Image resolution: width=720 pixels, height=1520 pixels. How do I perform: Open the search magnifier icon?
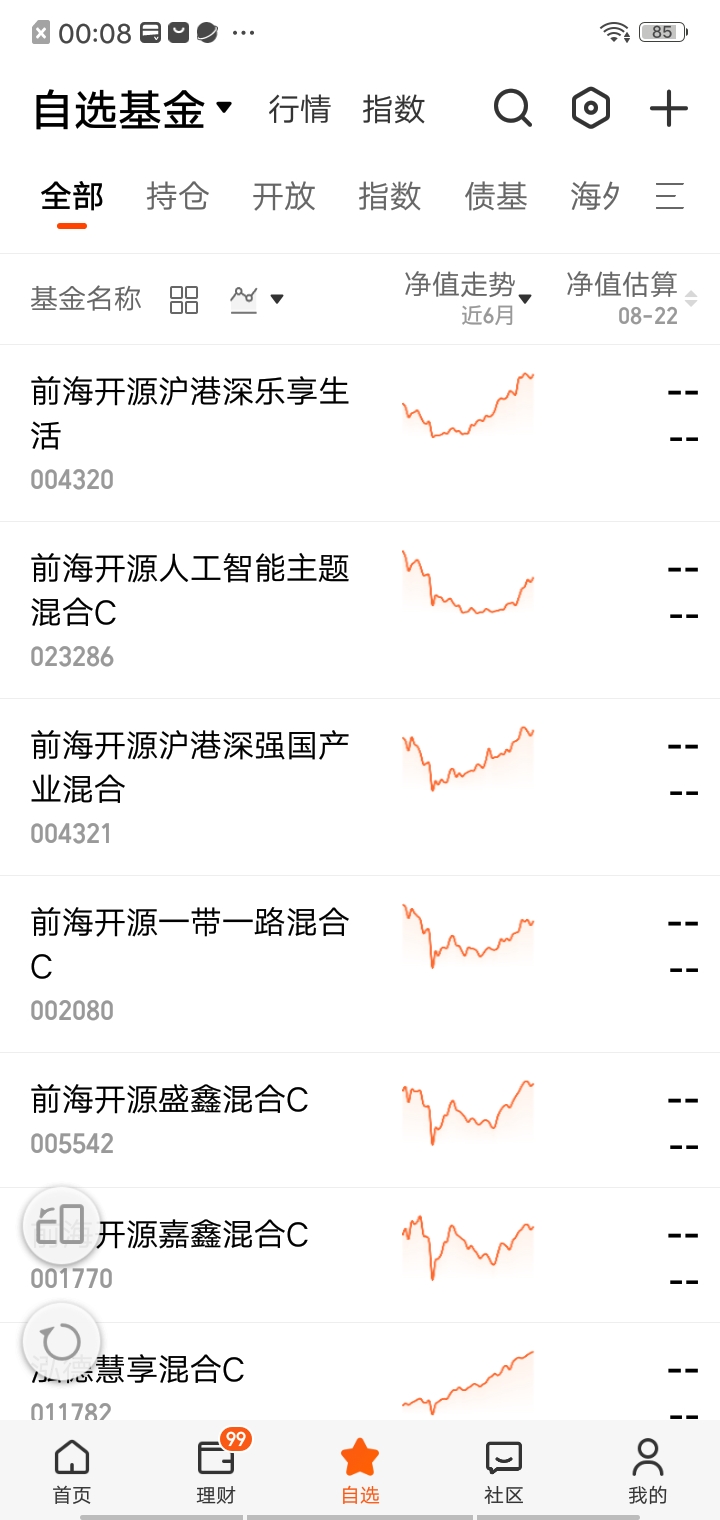(513, 108)
